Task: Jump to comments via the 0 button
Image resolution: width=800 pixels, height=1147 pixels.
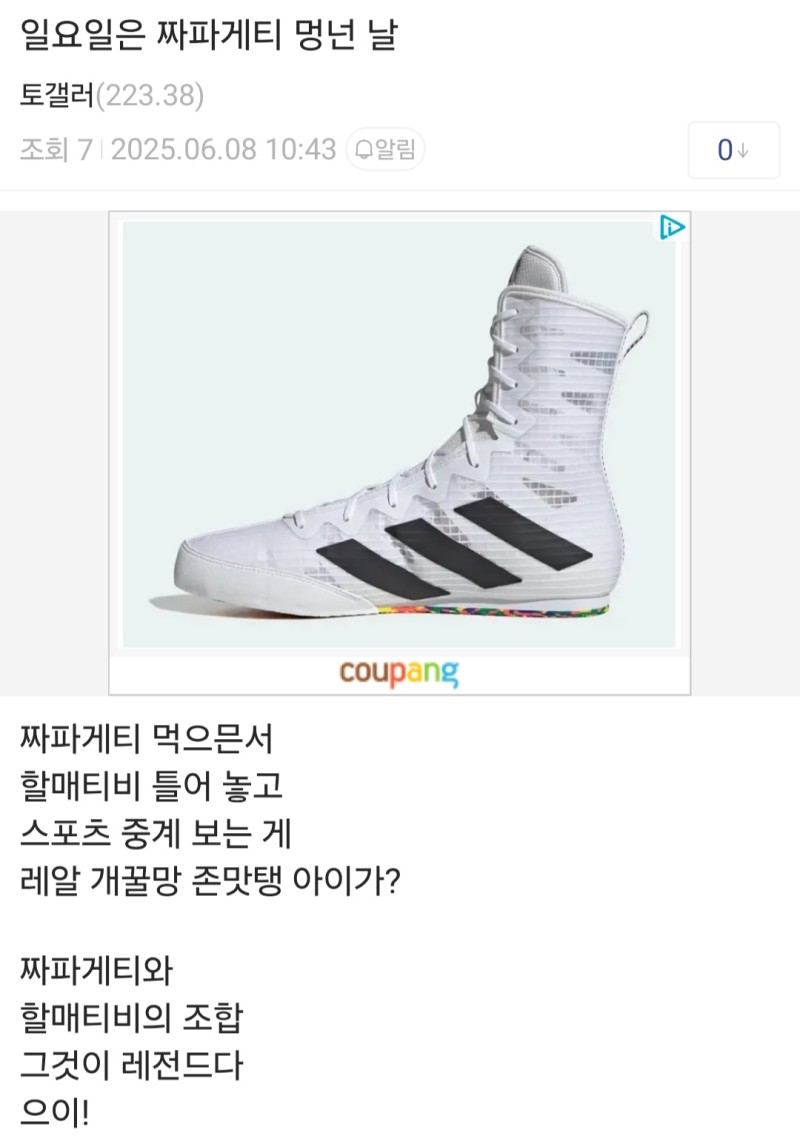Action: (733, 150)
